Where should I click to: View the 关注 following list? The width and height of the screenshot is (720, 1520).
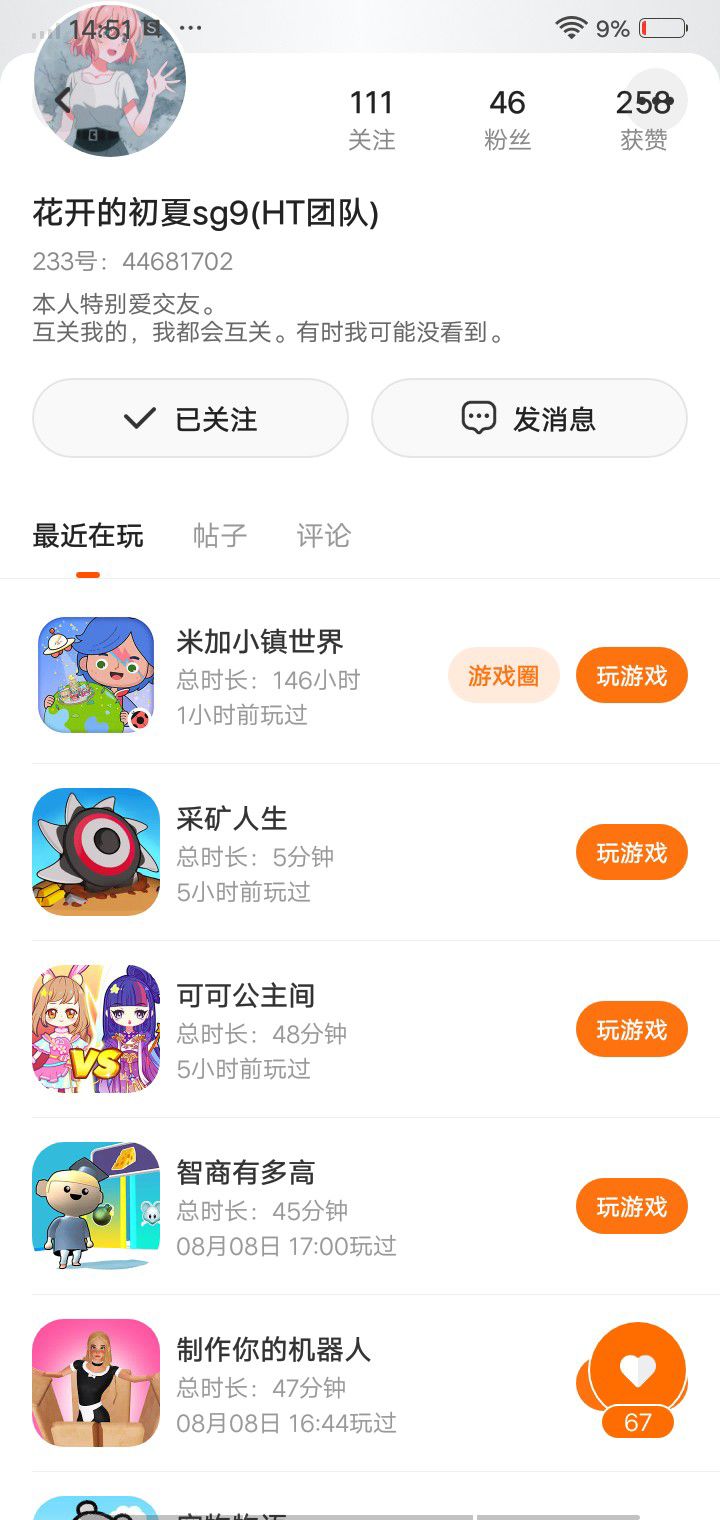371,118
